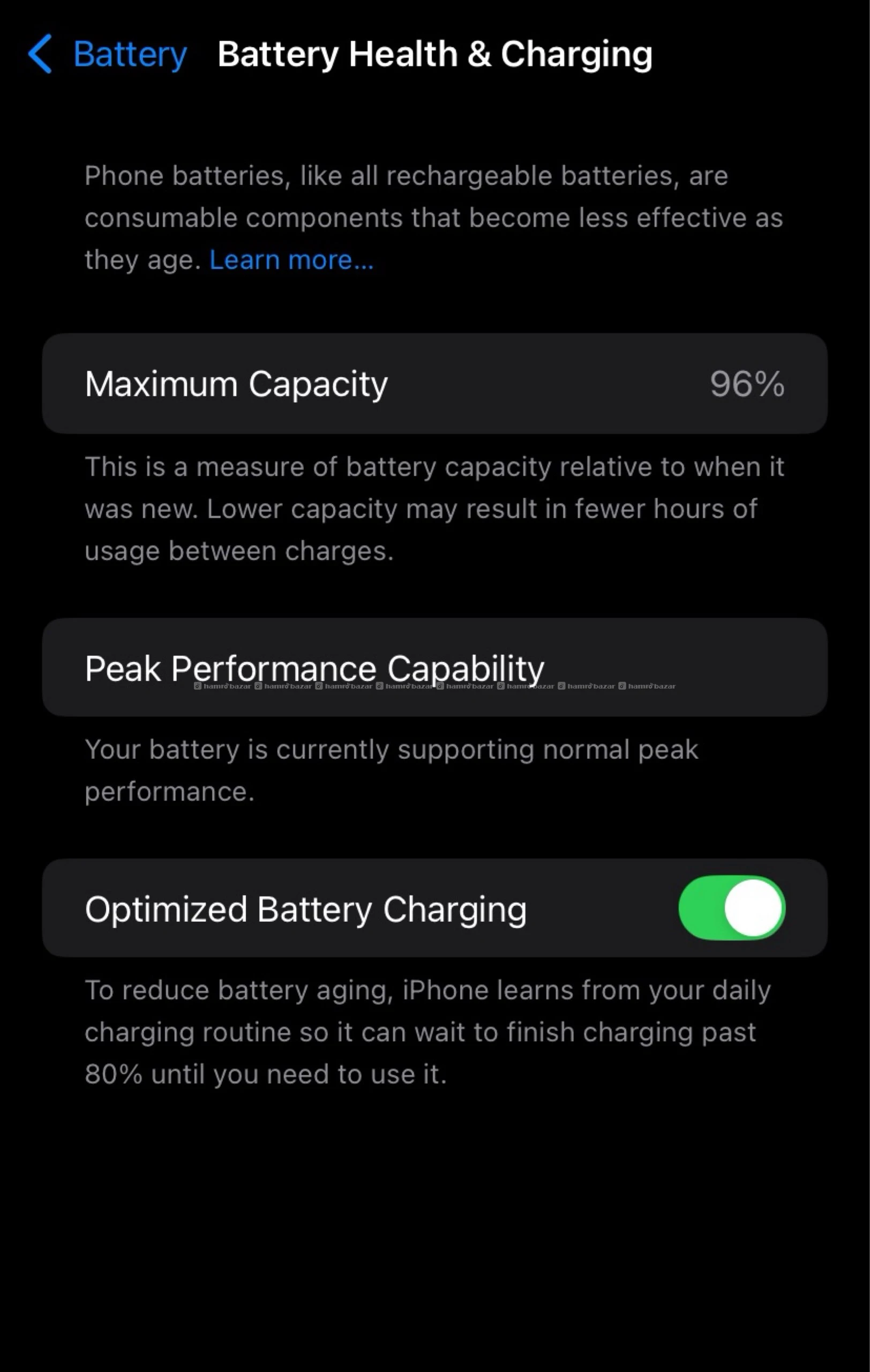Go back to Battery settings

(x=108, y=54)
